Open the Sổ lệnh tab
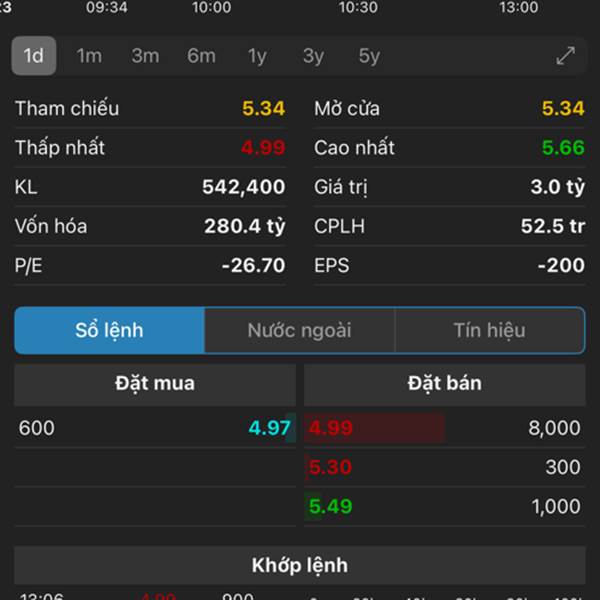 (x=110, y=330)
